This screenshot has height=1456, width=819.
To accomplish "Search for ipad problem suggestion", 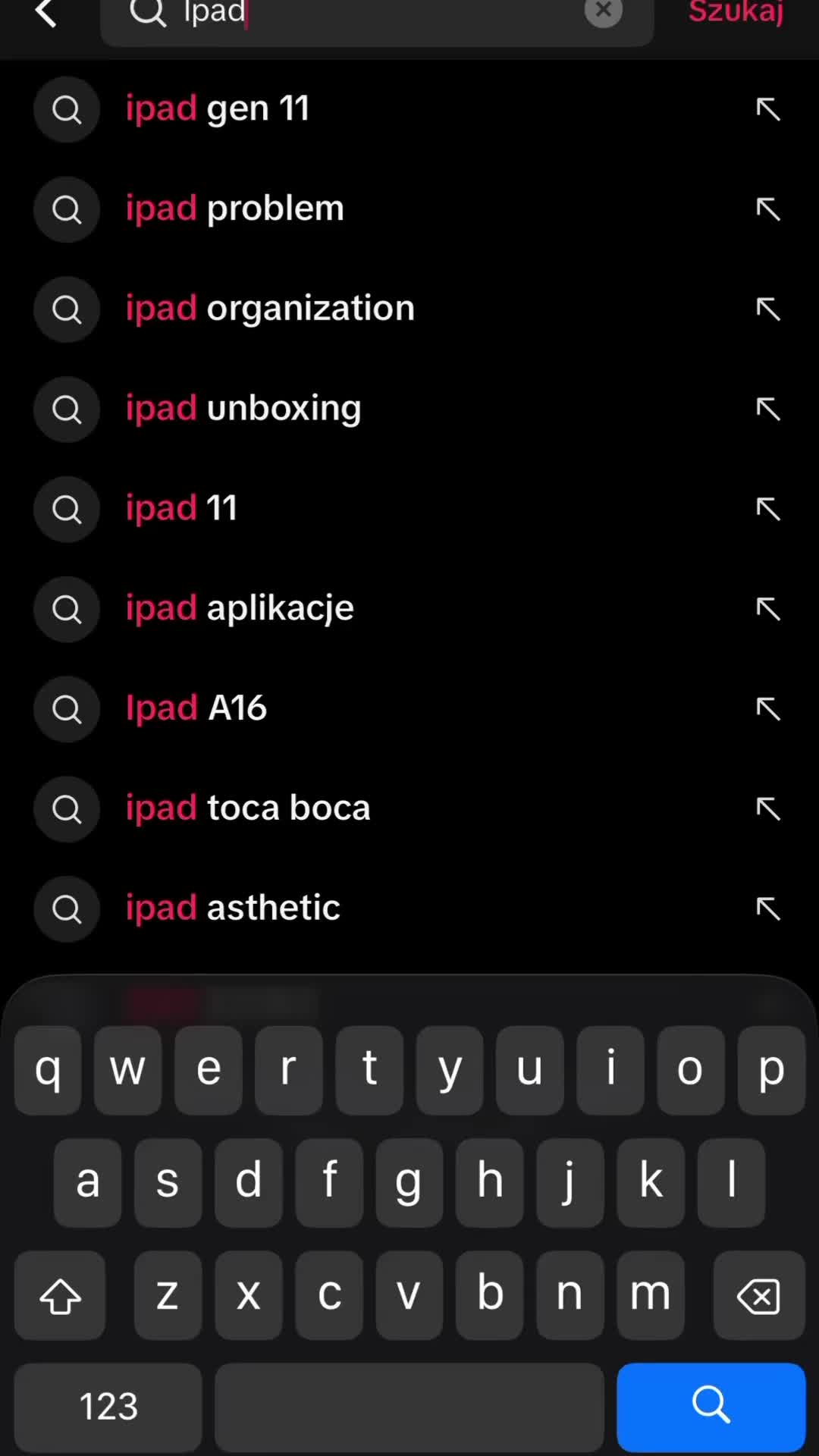I will 409,209.
